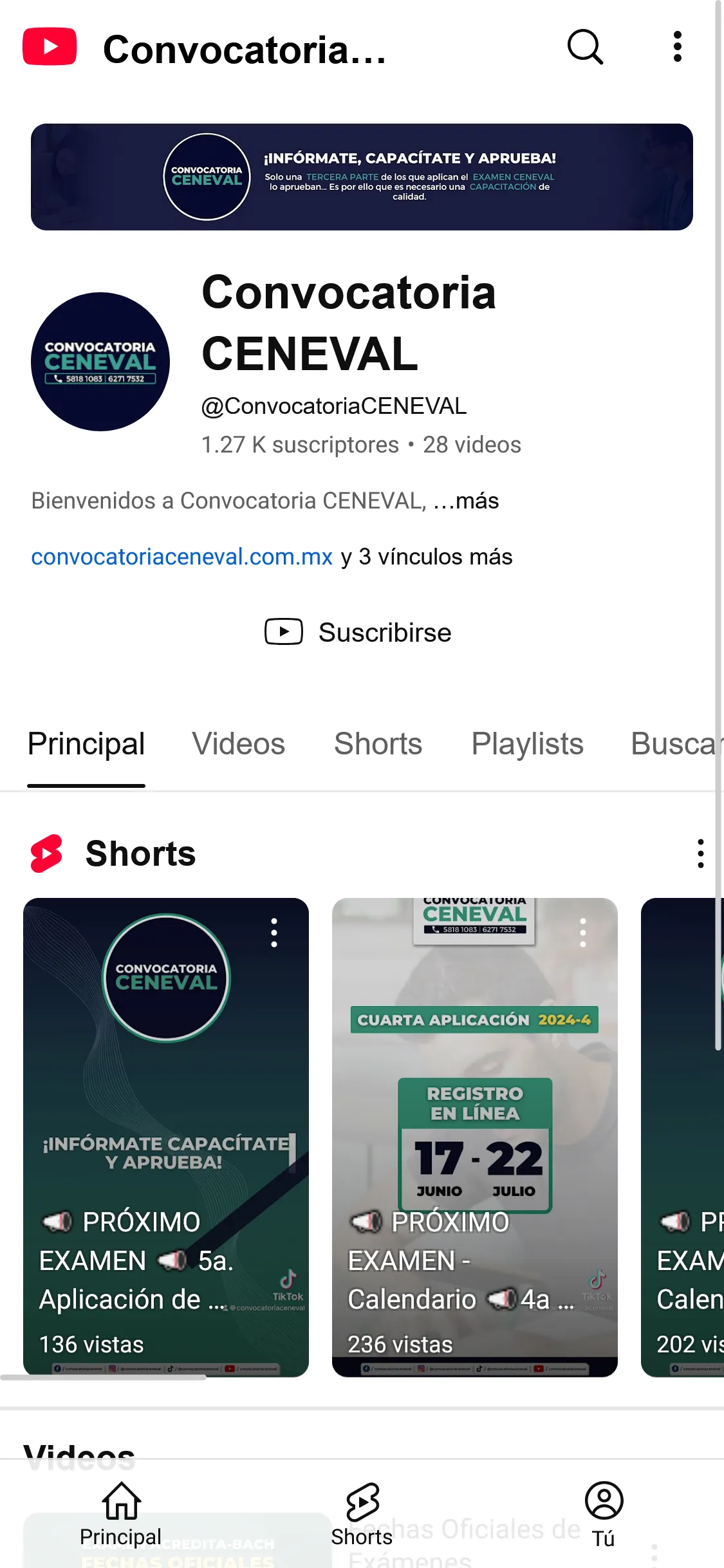Open options for the 236 vistas short
The height and width of the screenshot is (1568, 724).
tap(583, 933)
